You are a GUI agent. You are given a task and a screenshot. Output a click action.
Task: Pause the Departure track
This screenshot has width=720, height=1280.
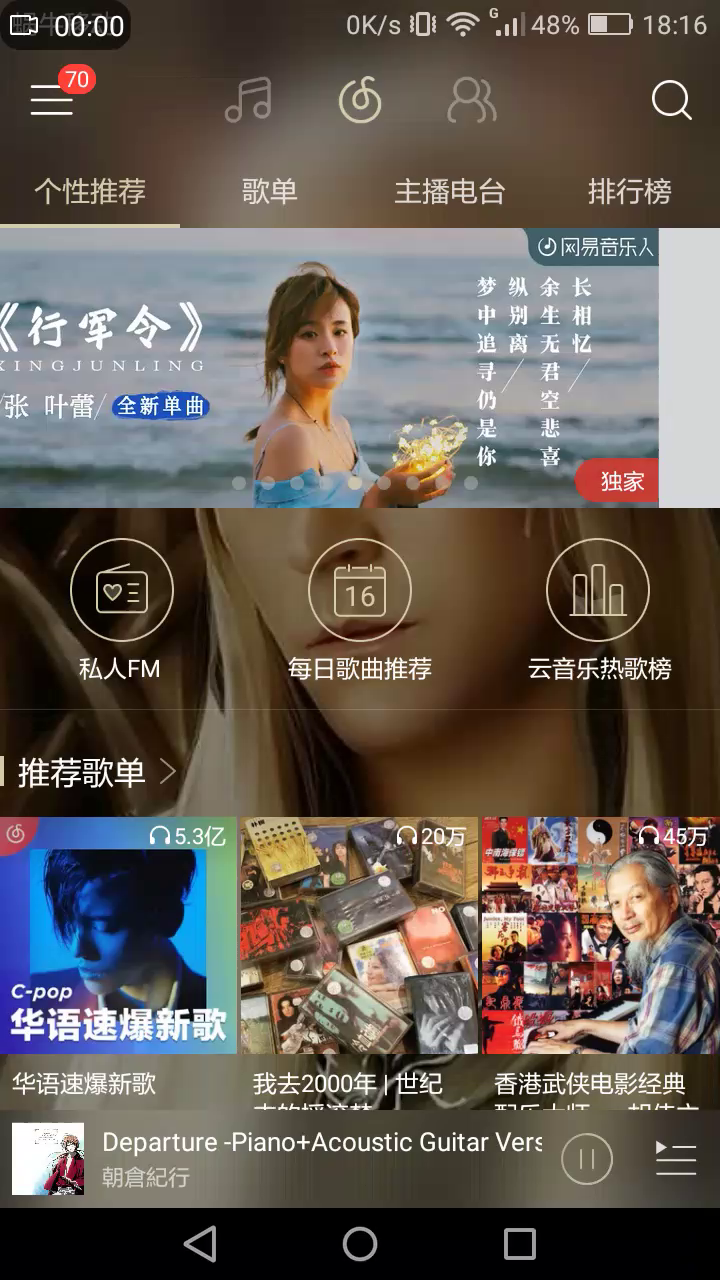click(587, 1158)
